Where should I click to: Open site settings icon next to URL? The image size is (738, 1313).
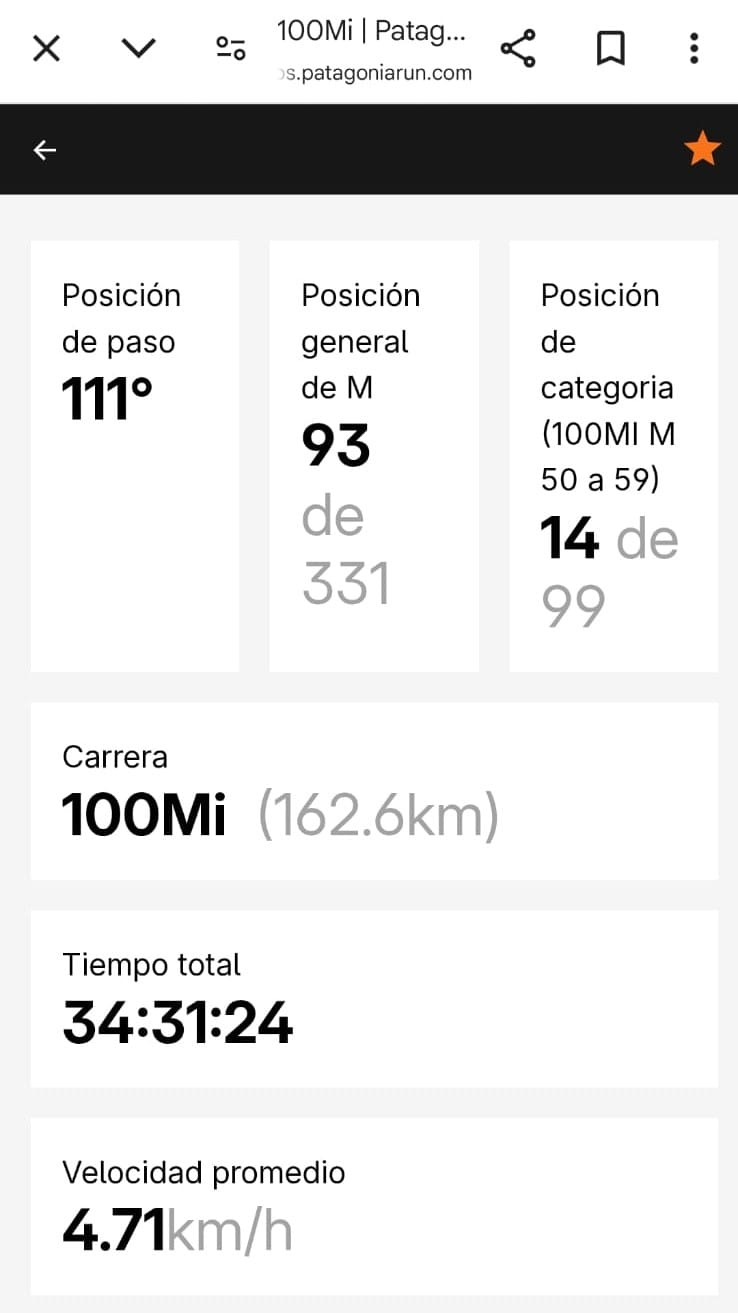tap(231, 48)
